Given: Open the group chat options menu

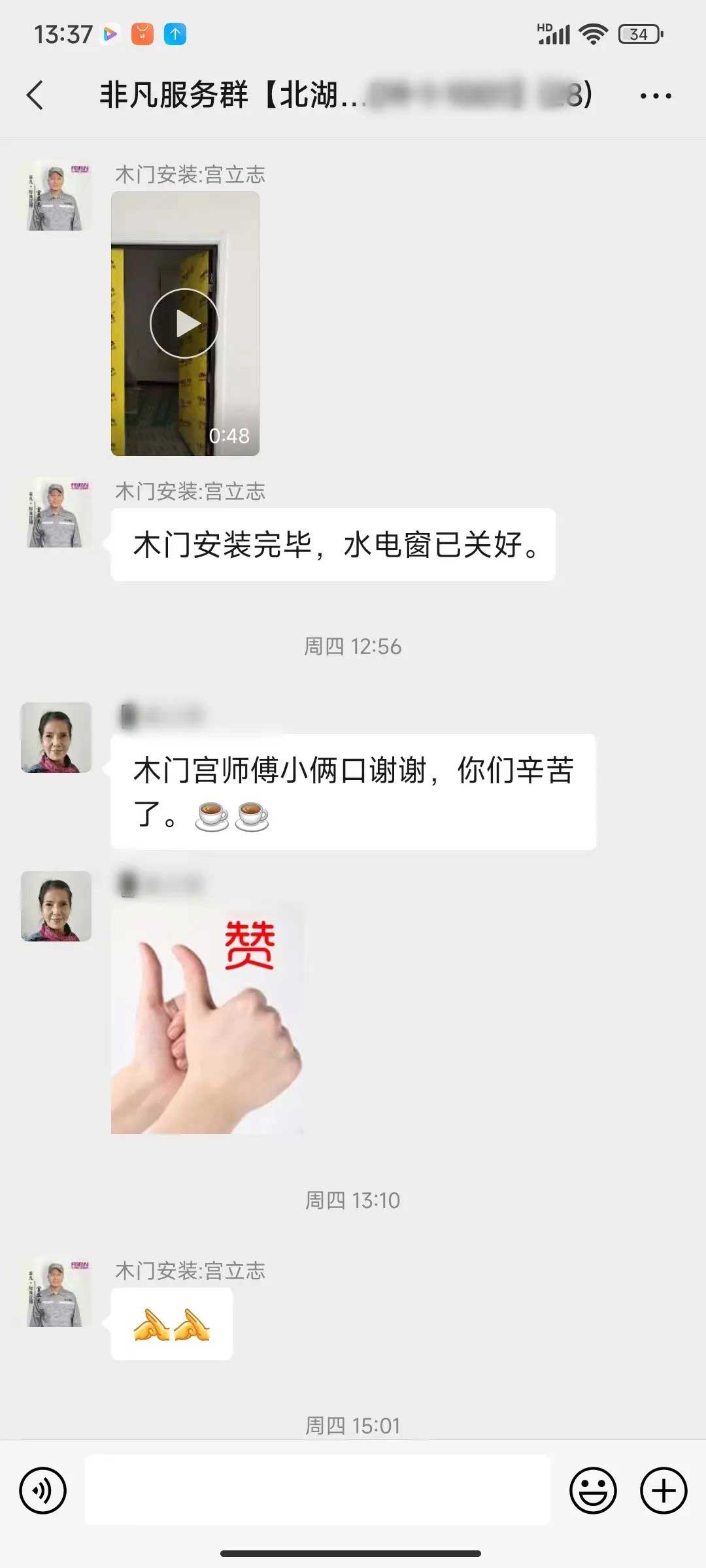Looking at the screenshot, I should (x=655, y=96).
